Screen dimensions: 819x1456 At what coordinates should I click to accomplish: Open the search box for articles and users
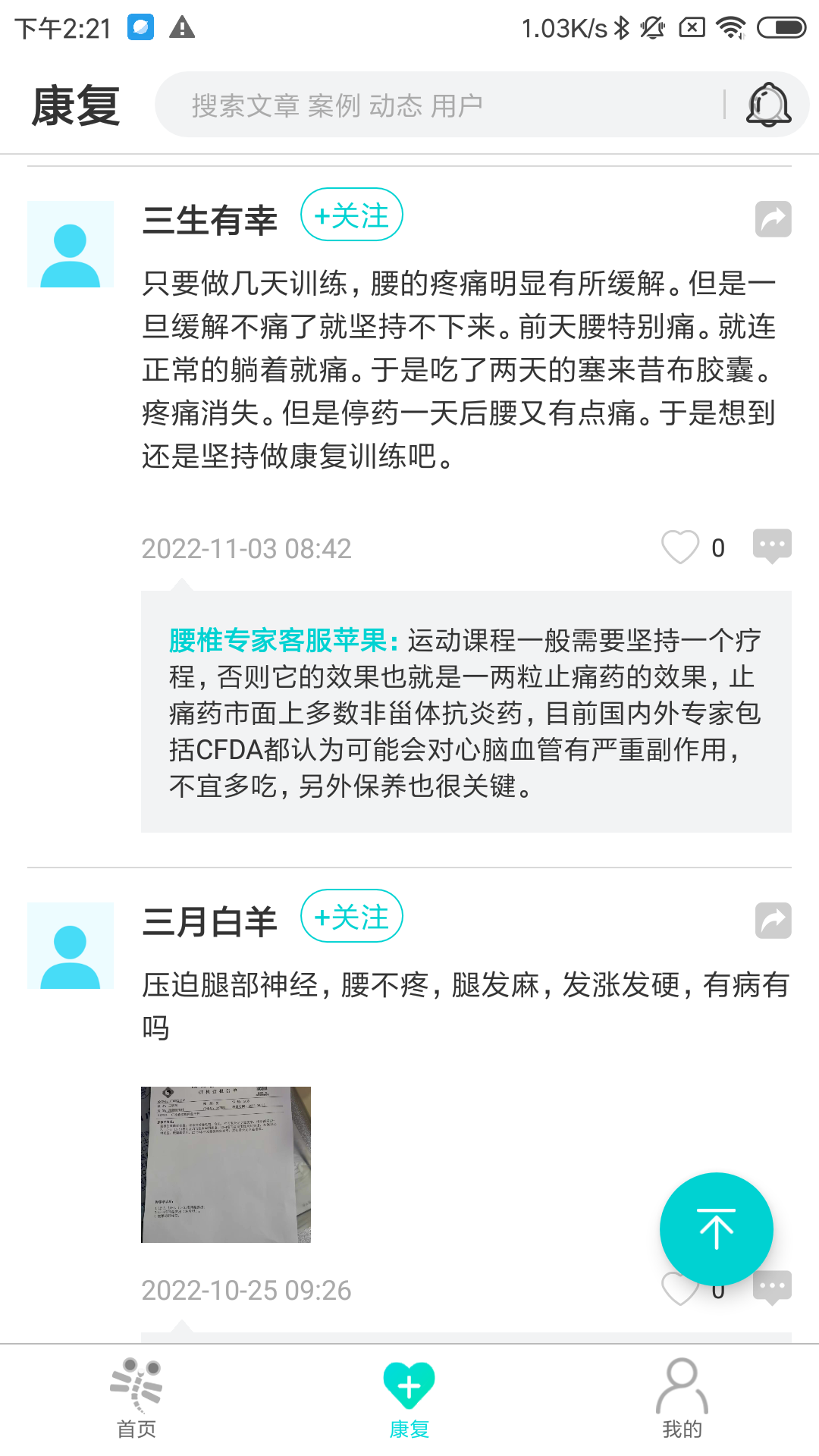(x=440, y=105)
